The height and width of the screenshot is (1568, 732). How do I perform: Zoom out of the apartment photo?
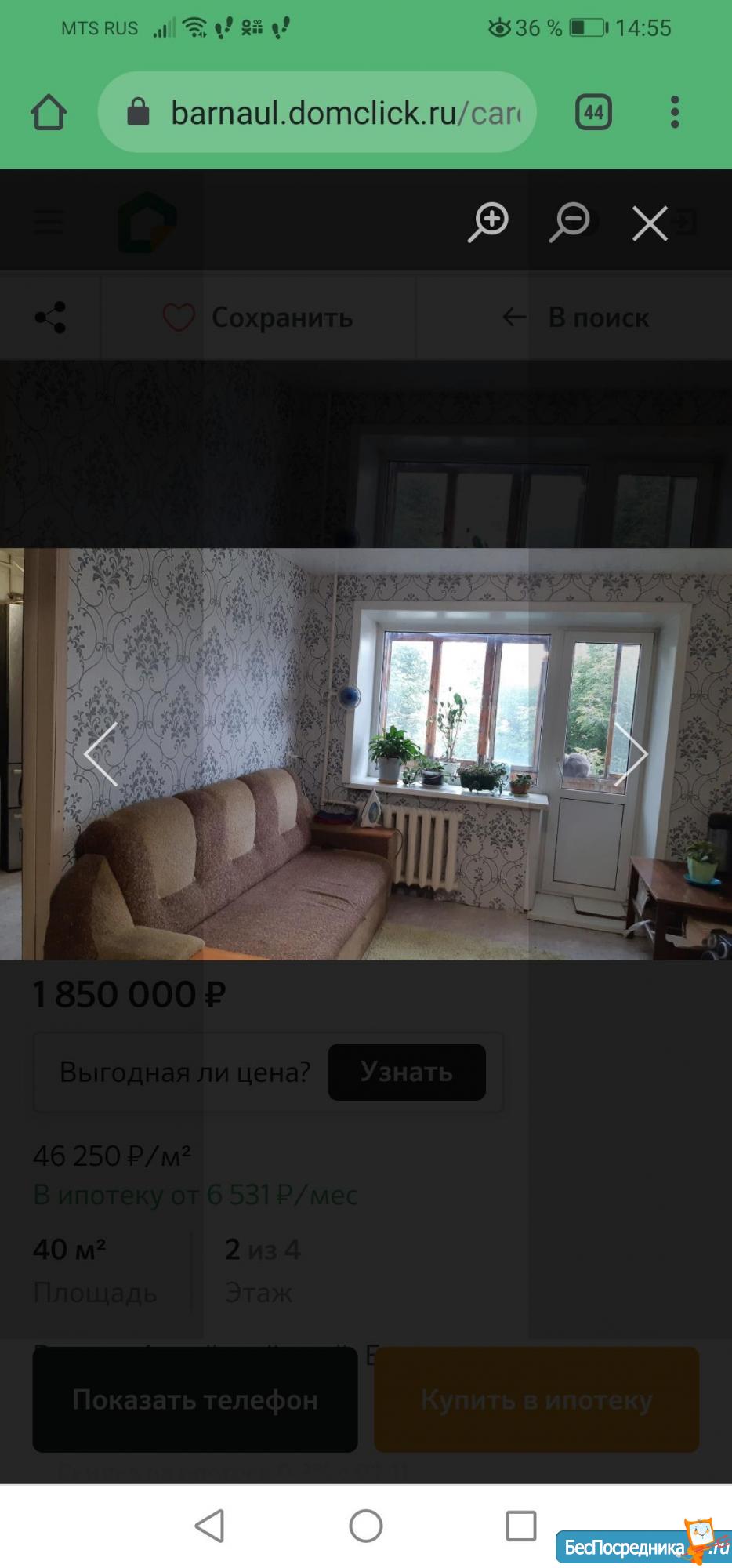[570, 223]
